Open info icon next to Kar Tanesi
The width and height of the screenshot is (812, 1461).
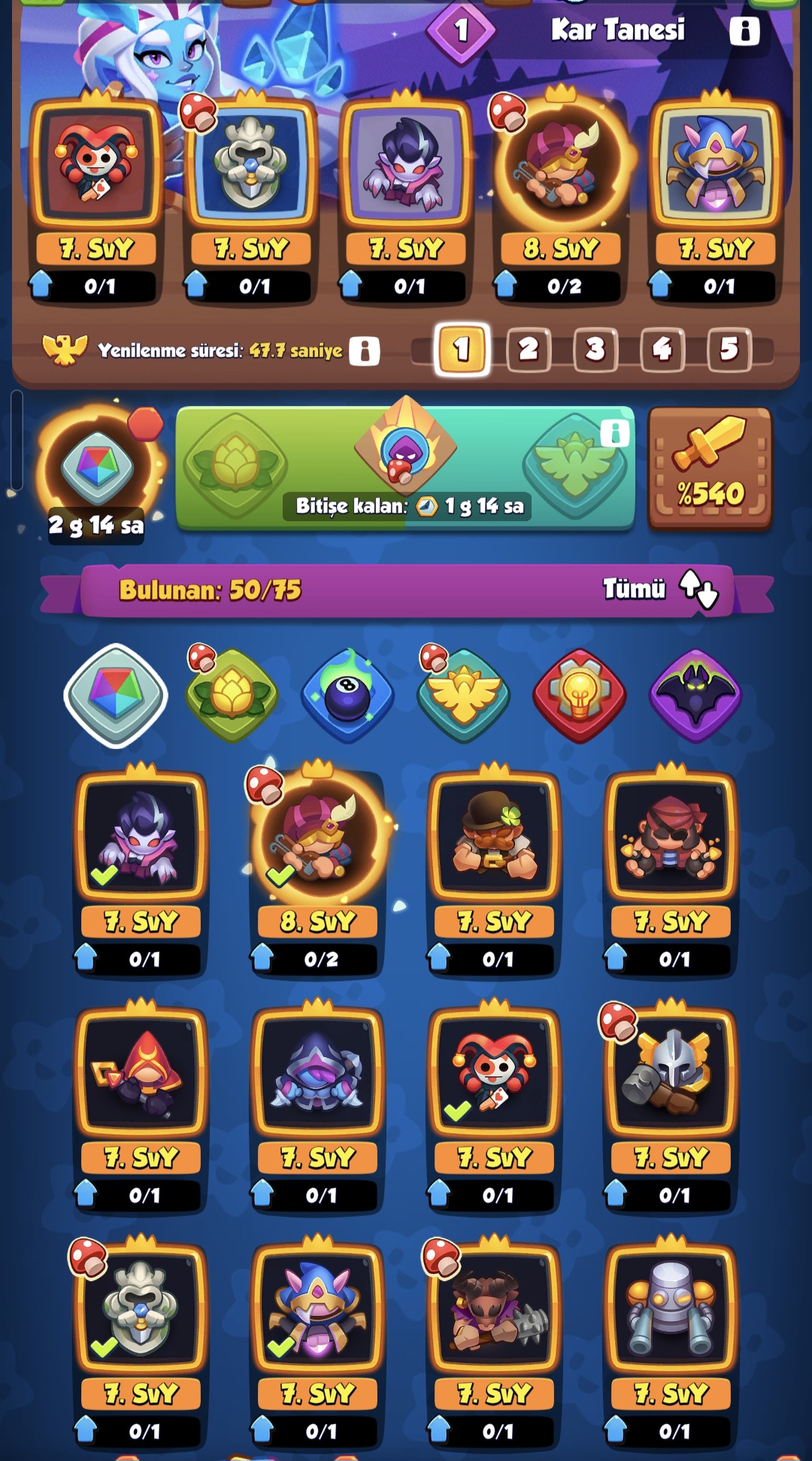click(x=744, y=31)
